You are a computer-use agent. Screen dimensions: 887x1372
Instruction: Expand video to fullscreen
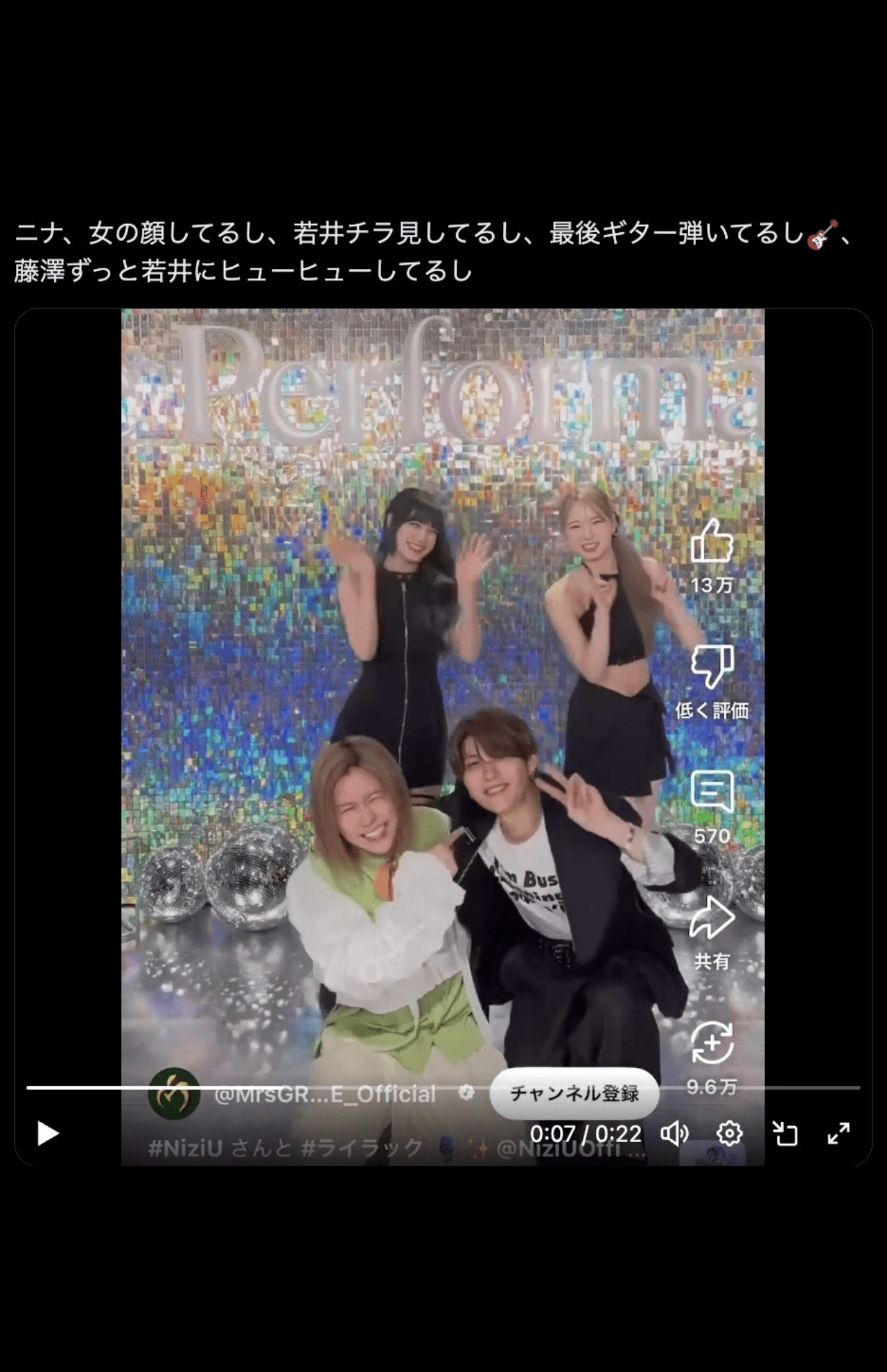(x=838, y=1134)
